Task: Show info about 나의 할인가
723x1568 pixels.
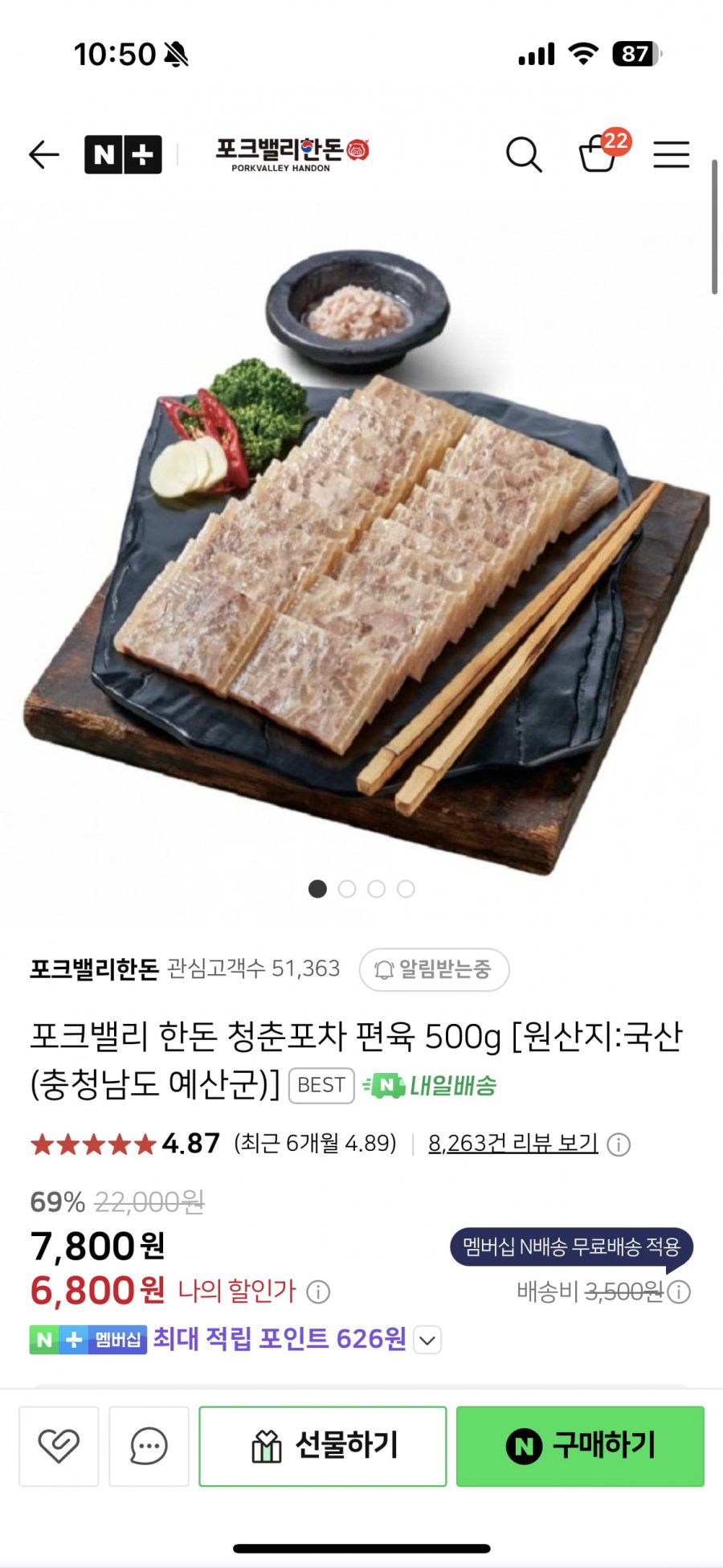Action: [319, 1292]
